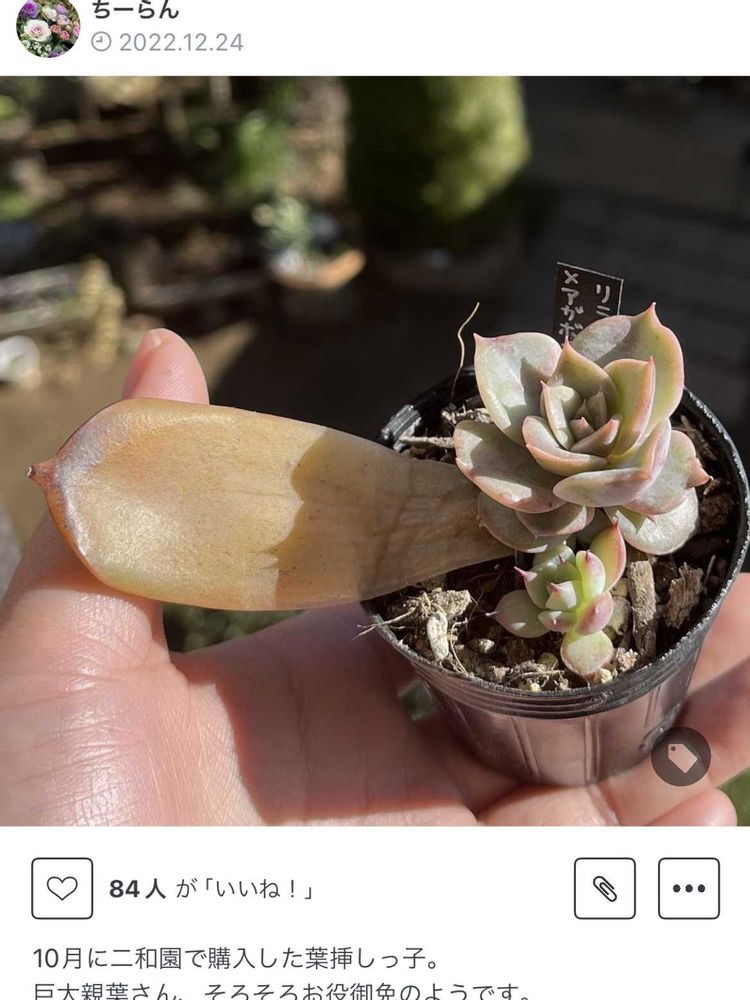Show the plant tag on photo
The width and height of the screenshot is (750, 1000).
pyautogui.click(x=681, y=757)
